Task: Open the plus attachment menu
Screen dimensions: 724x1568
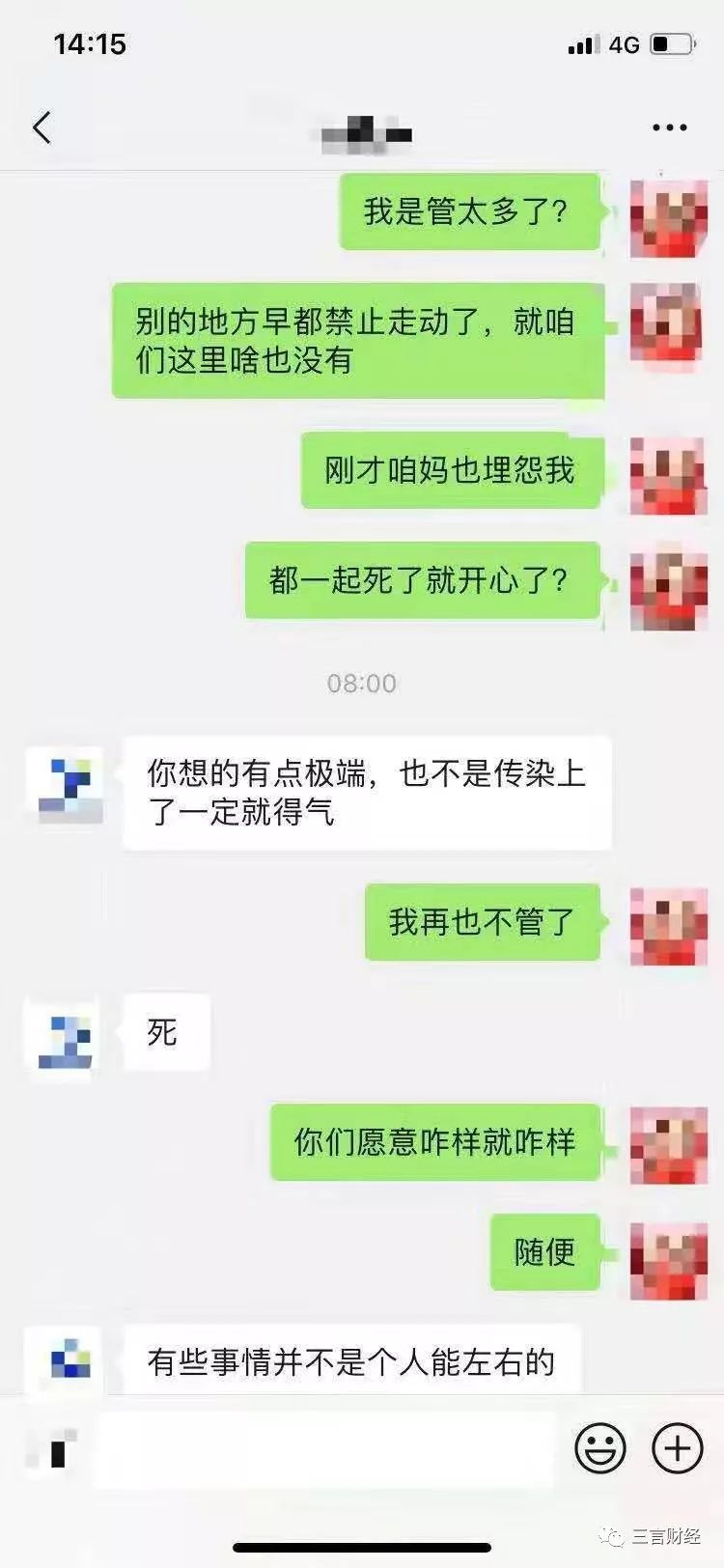Action: click(678, 1448)
